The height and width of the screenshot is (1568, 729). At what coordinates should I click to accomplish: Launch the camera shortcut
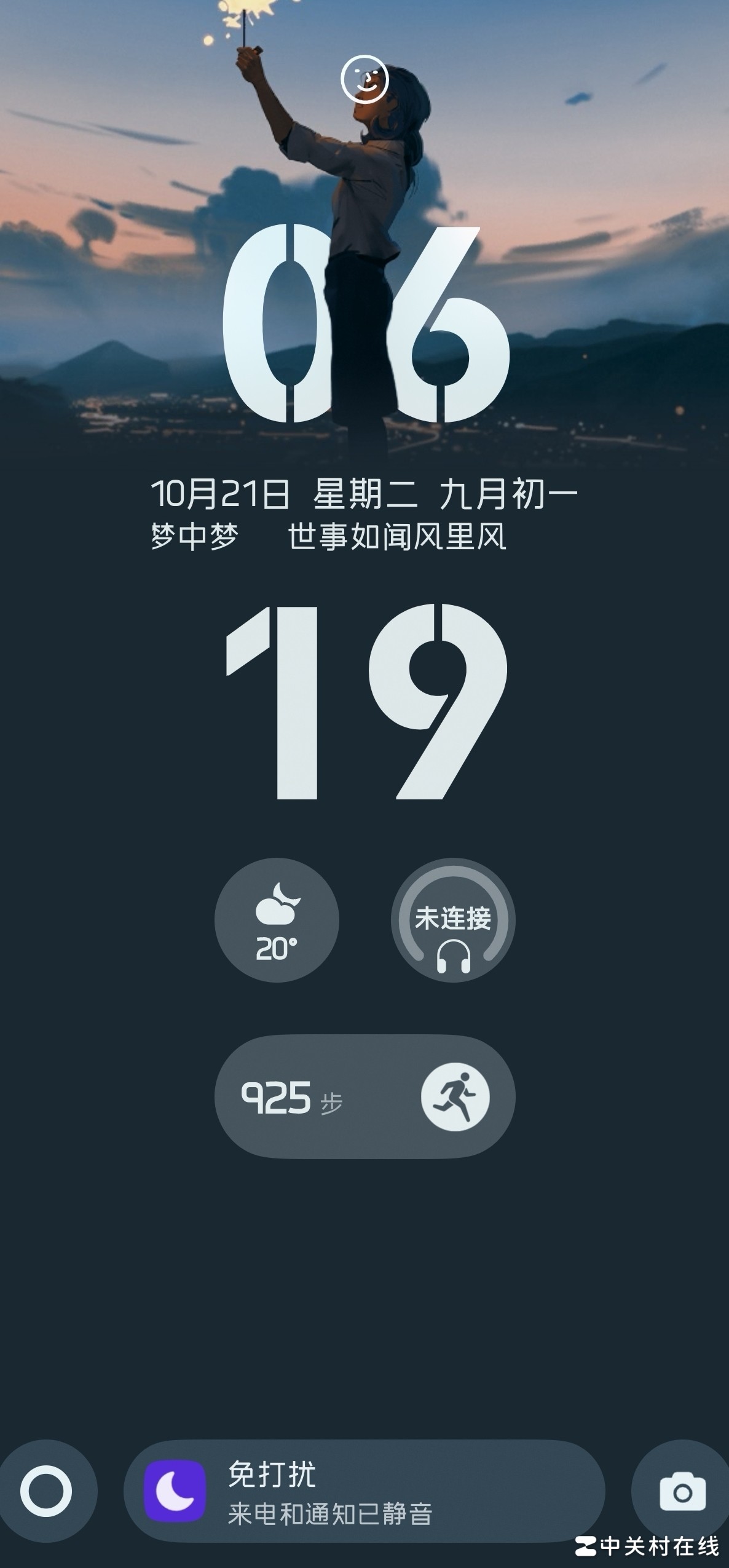point(682,1491)
